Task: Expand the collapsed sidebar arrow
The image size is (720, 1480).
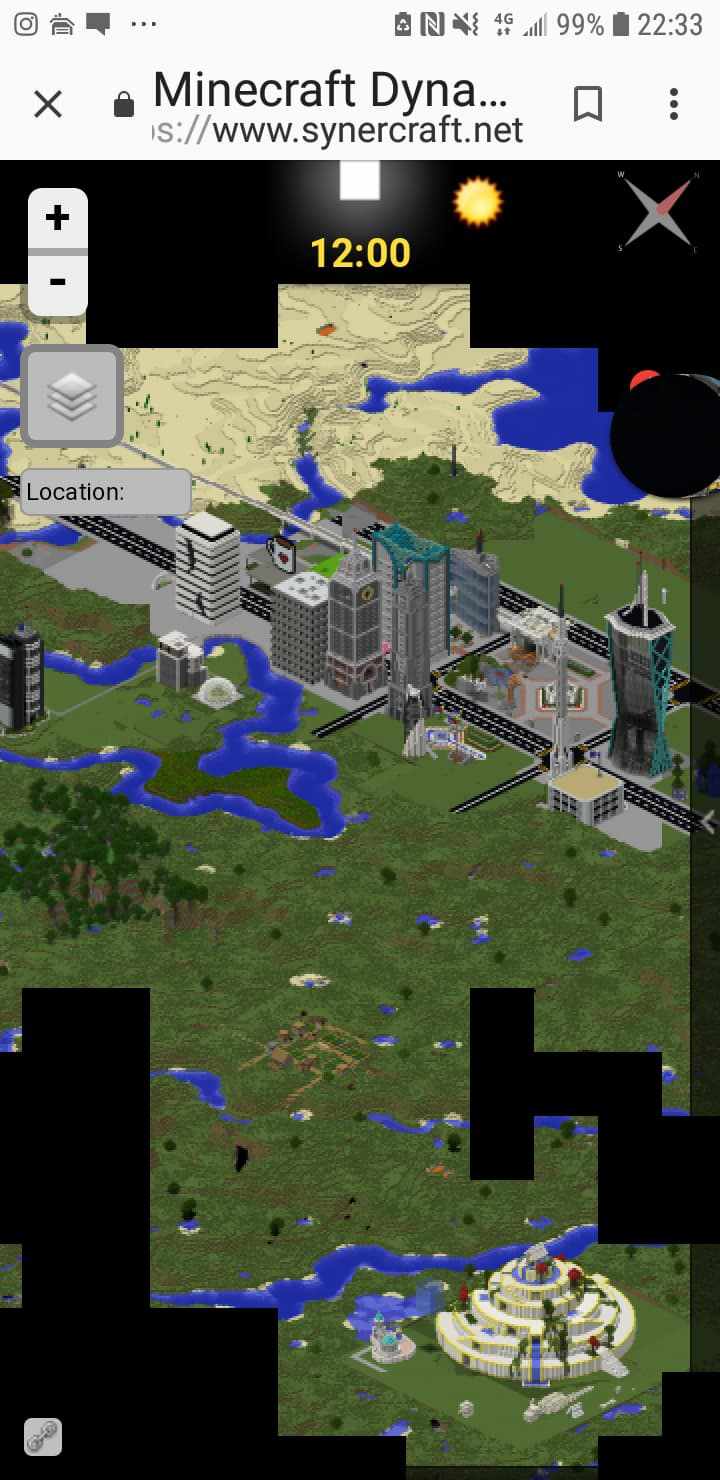Action: [708, 822]
